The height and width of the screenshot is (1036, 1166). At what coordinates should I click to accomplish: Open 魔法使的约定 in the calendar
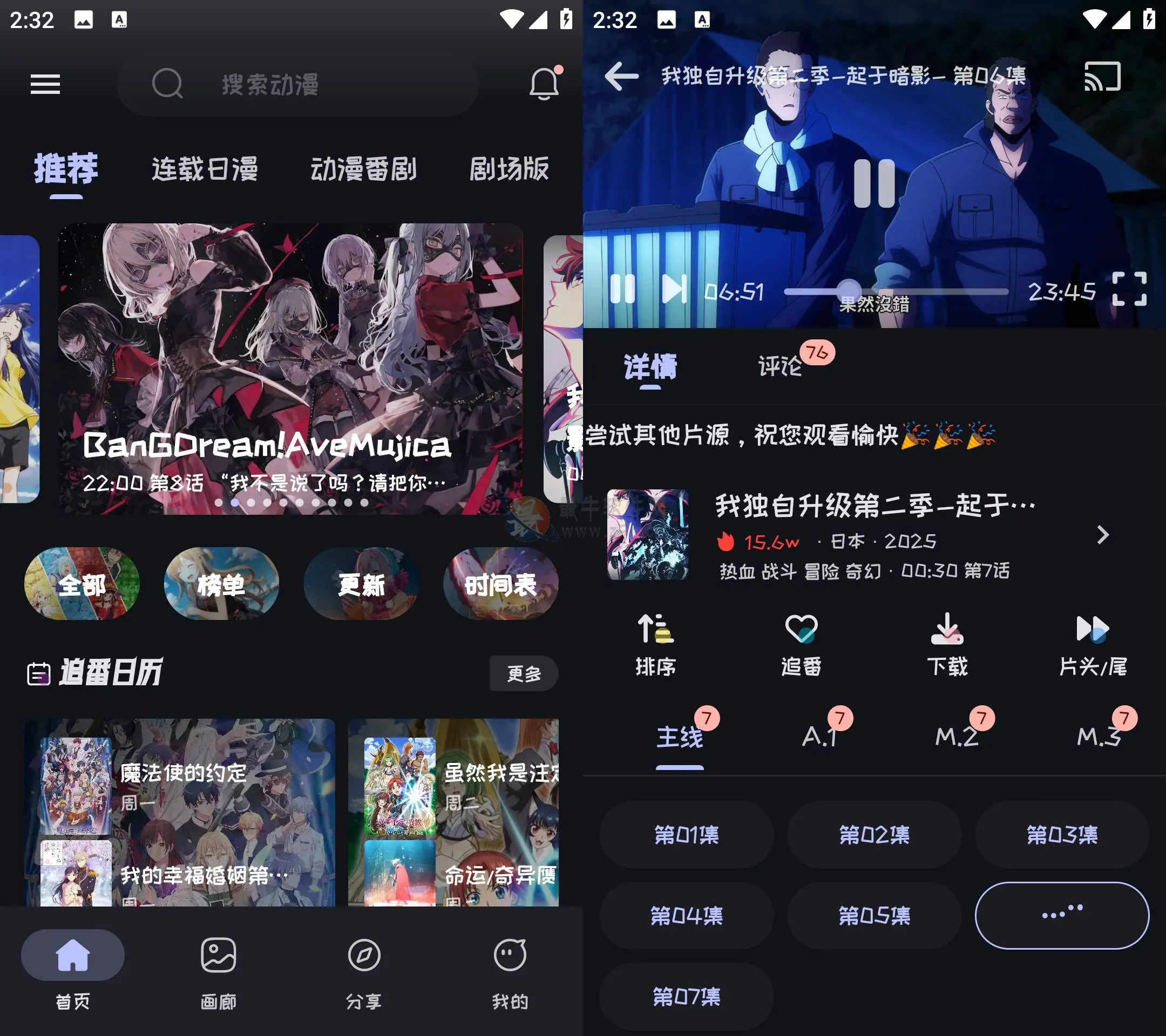click(182, 773)
